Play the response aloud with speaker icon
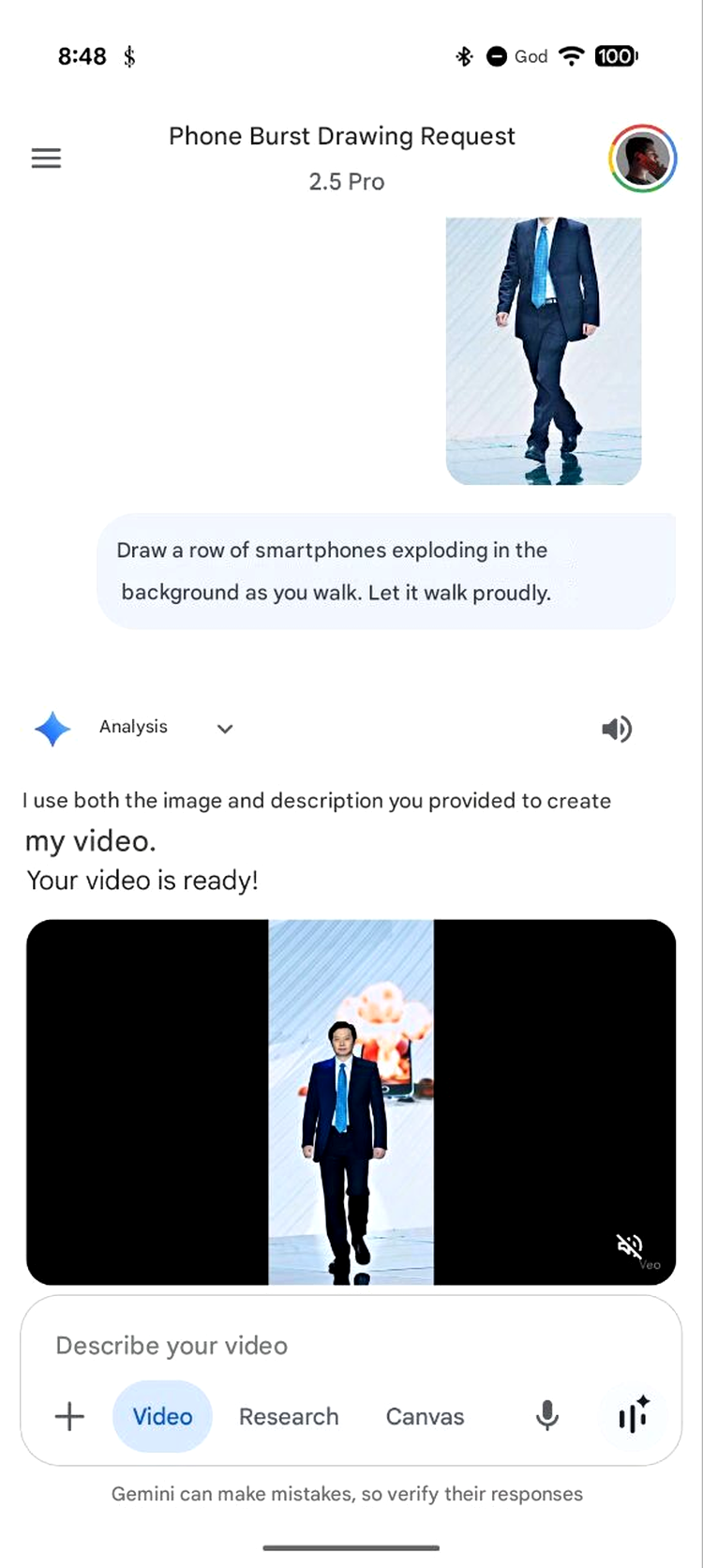This screenshot has height=1568, width=703. click(616, 729)
